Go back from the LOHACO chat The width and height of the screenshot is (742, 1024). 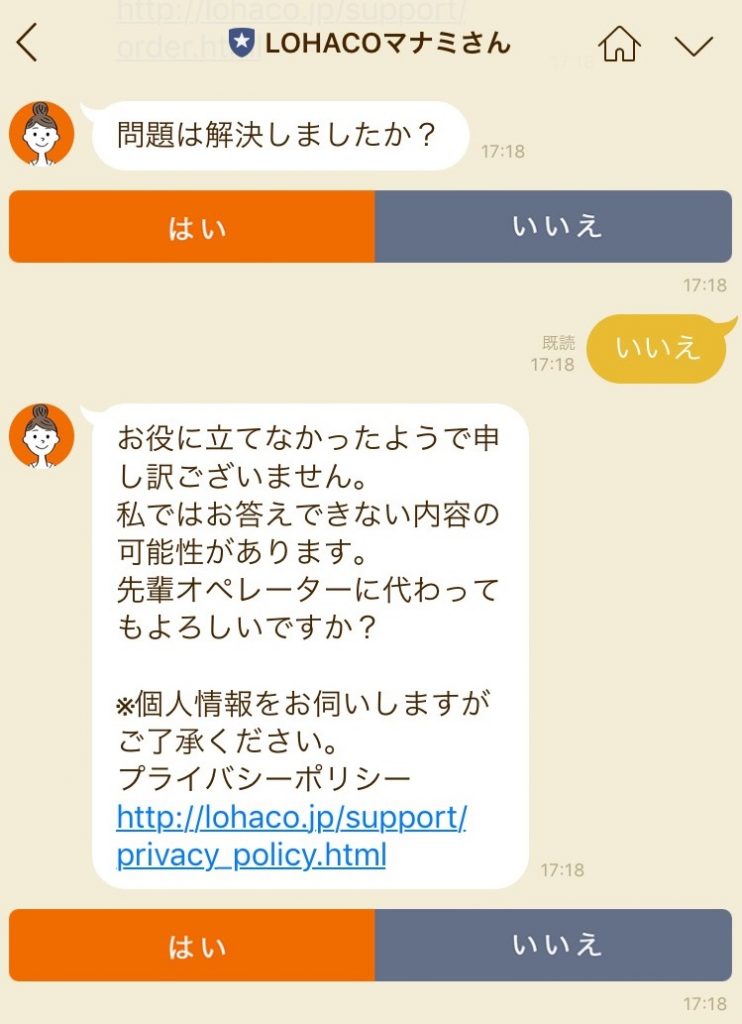pos(27,43)
